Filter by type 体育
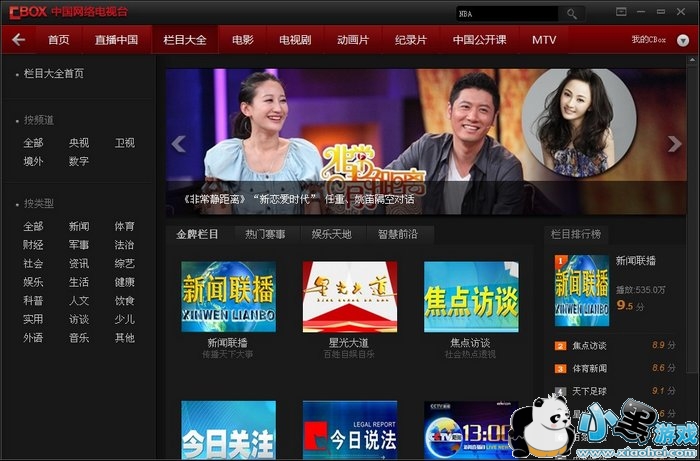Screen dimensions: 700x461 [x=124, y=227]
